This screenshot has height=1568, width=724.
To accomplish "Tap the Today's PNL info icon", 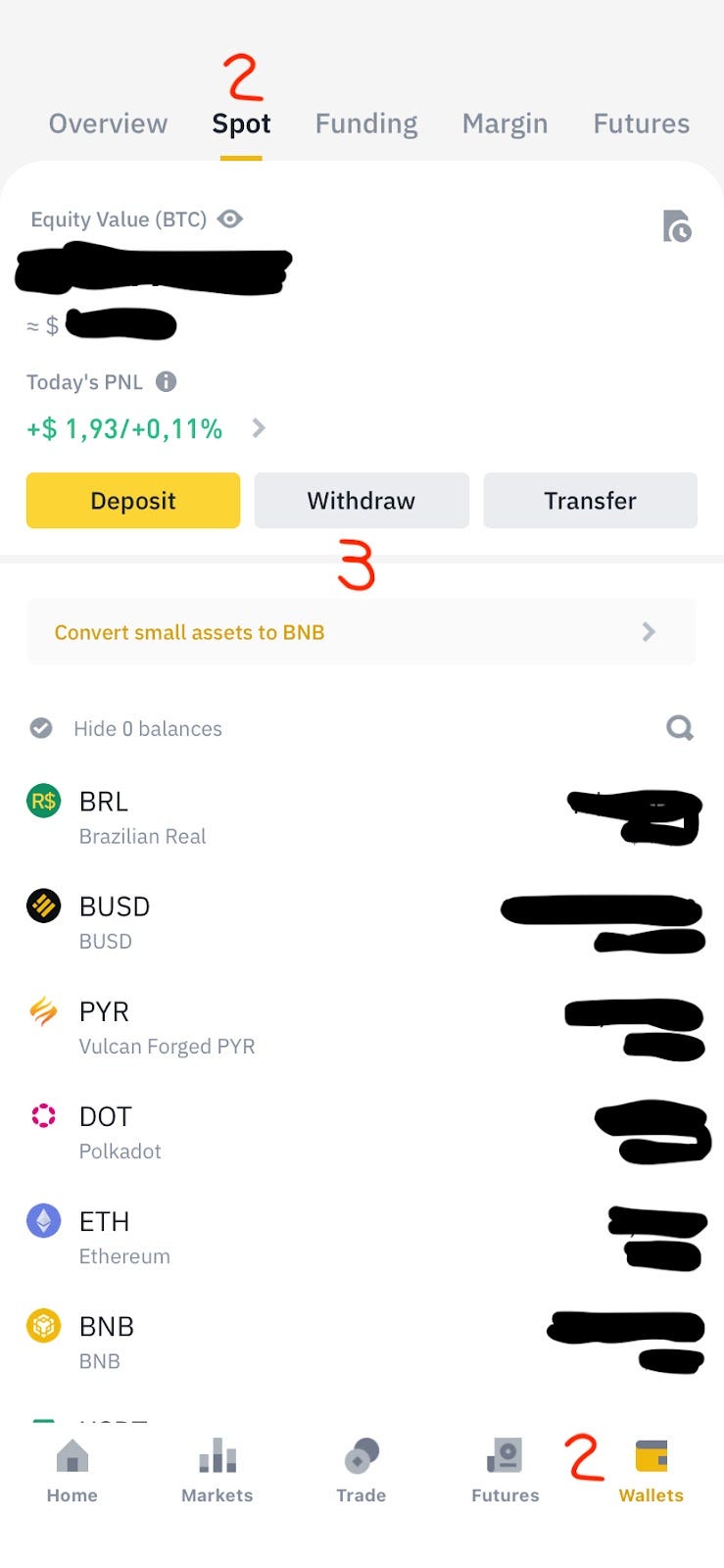I will 166,382.
